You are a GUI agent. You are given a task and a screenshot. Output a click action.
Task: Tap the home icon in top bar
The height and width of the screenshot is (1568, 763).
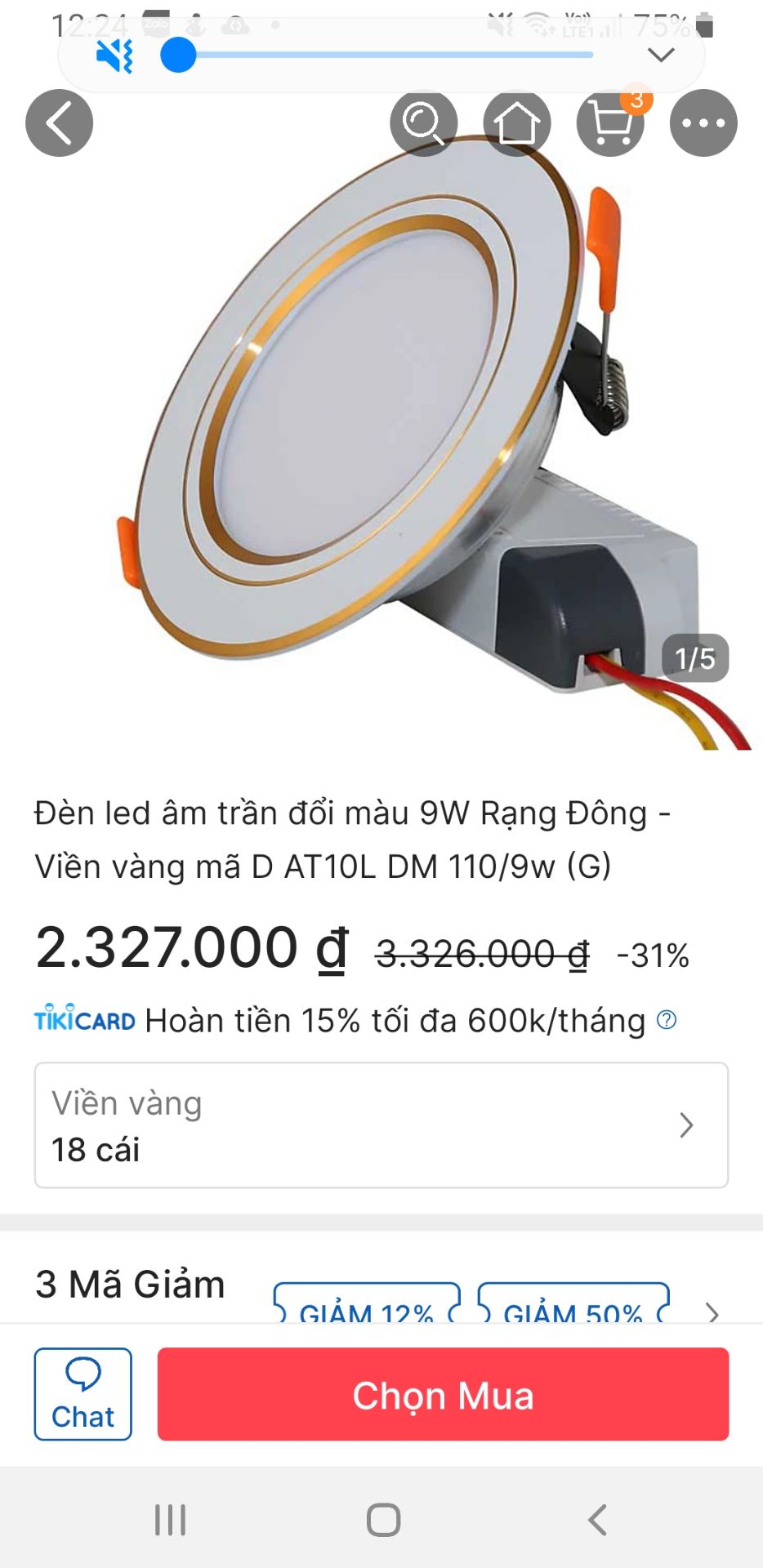518,122
